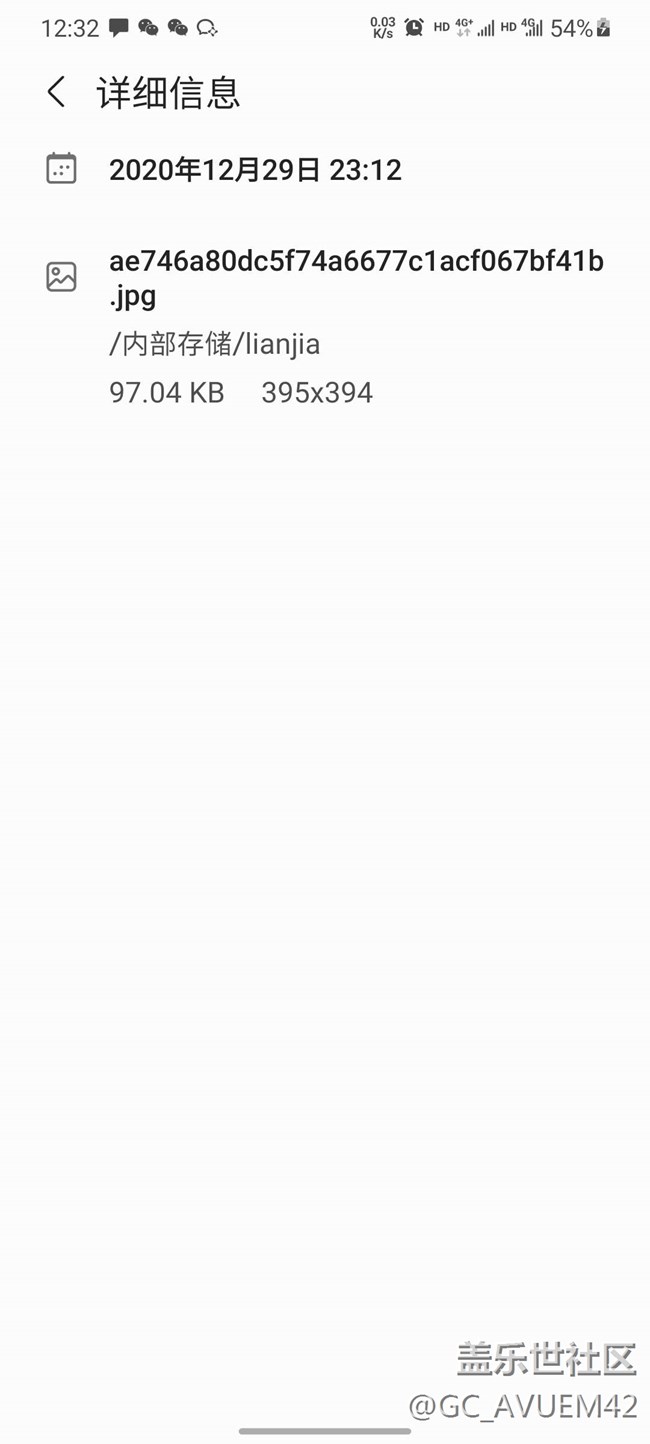The width and height of the screenshot is (650, 1444).
Task: Go back from the 详细信息 screen
Action: [57, 92]
